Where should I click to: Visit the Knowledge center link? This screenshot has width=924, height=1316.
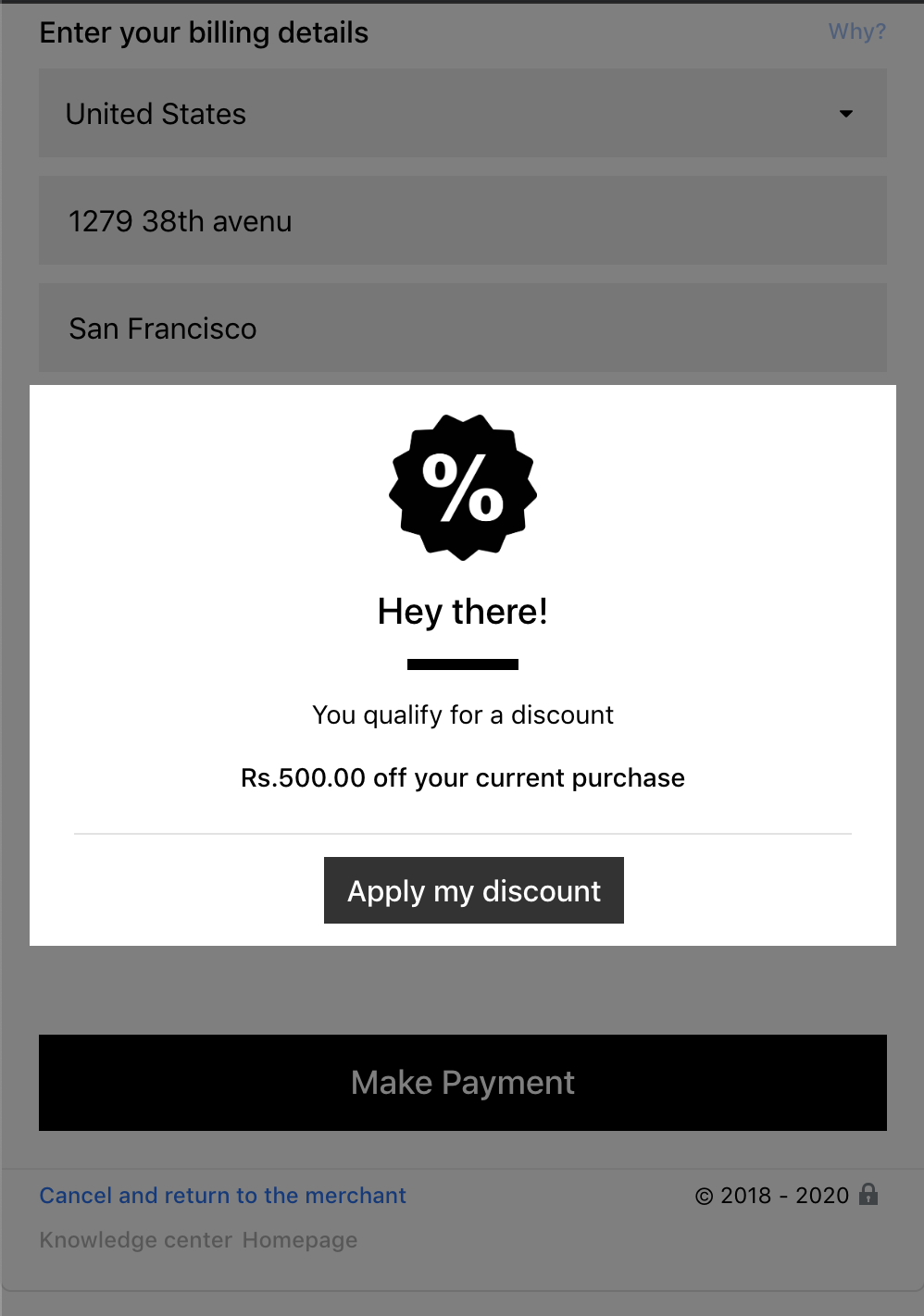[135, 1240]
